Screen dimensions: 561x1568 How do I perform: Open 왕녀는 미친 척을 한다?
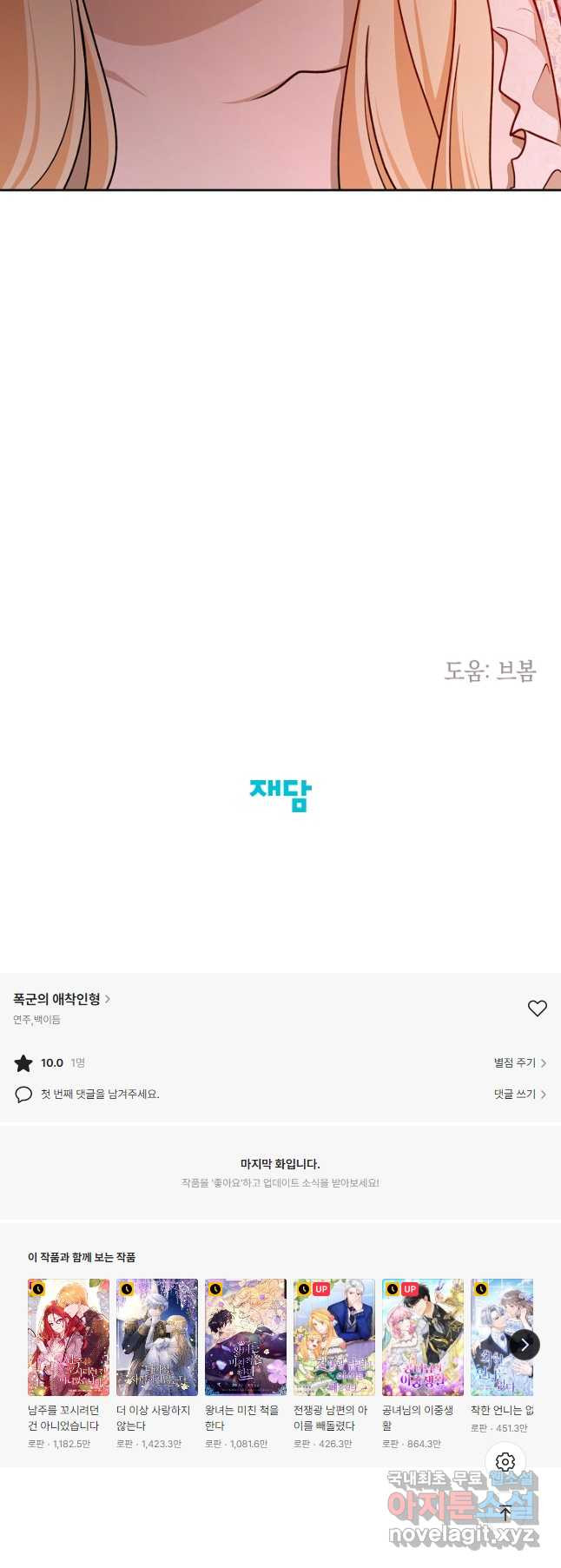coord(246,1338)
